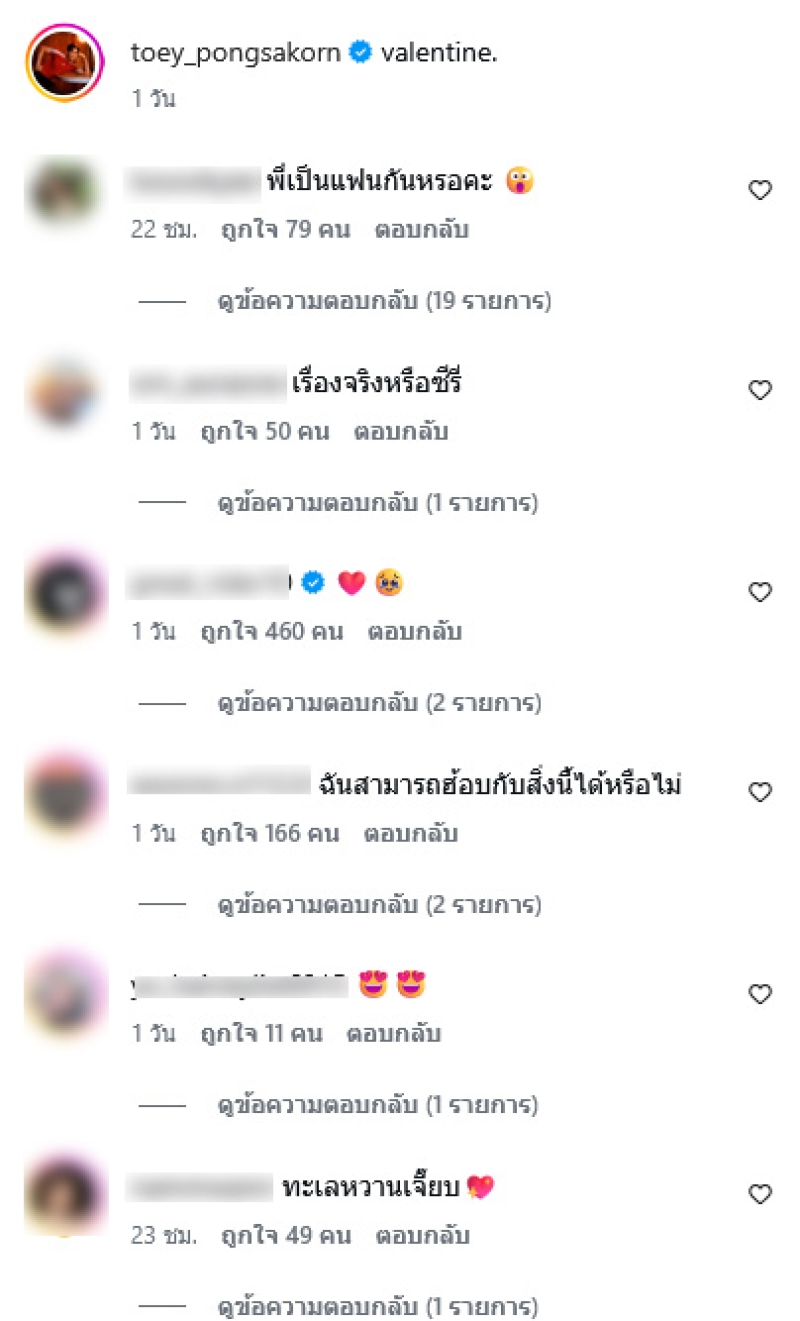Reply to the comment 'ทะเลหวานเจี๊ยบ'
The image size is (800, 1321).
click(421, 1236)
